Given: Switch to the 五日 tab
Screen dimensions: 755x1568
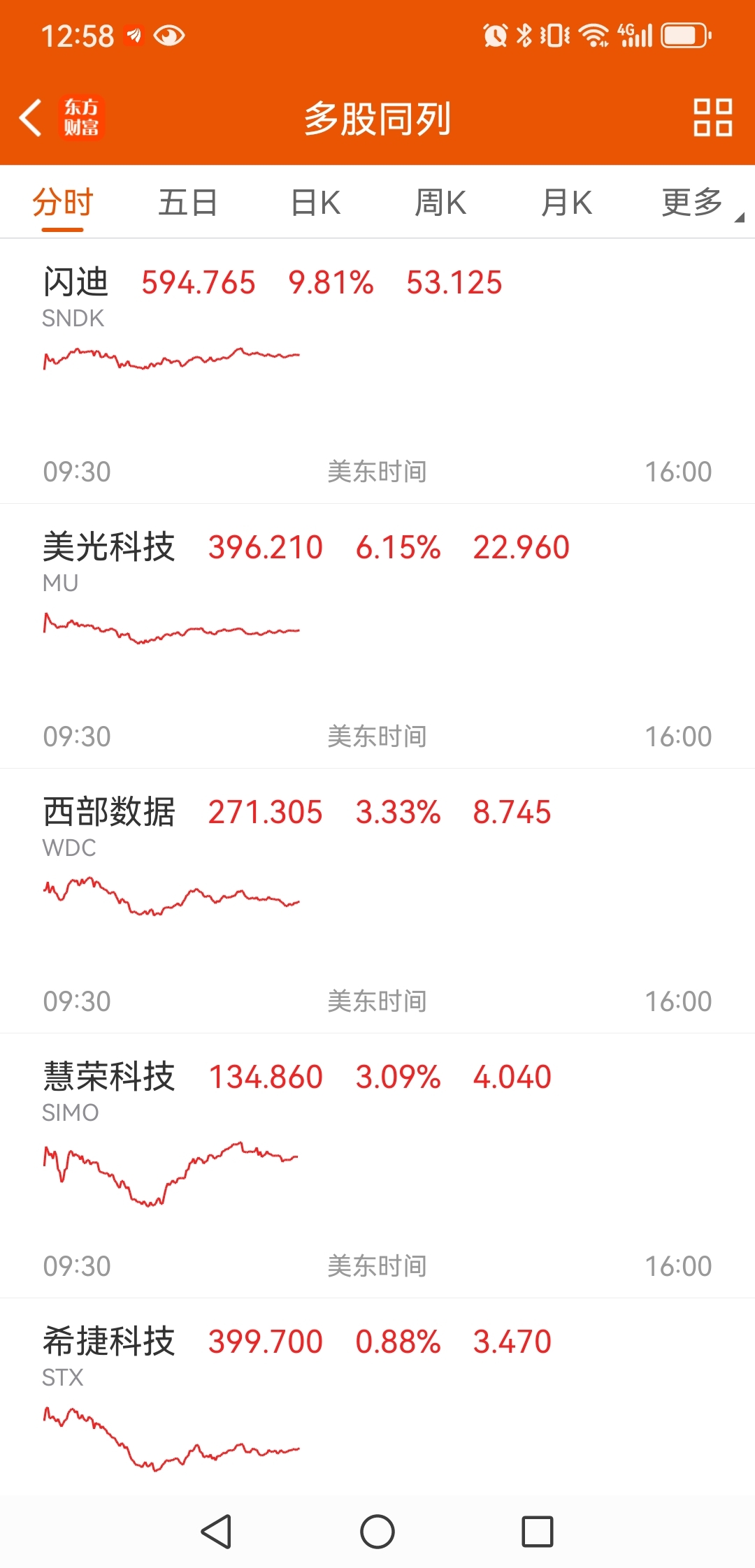Looking at the screenshot, I should 188,203.
